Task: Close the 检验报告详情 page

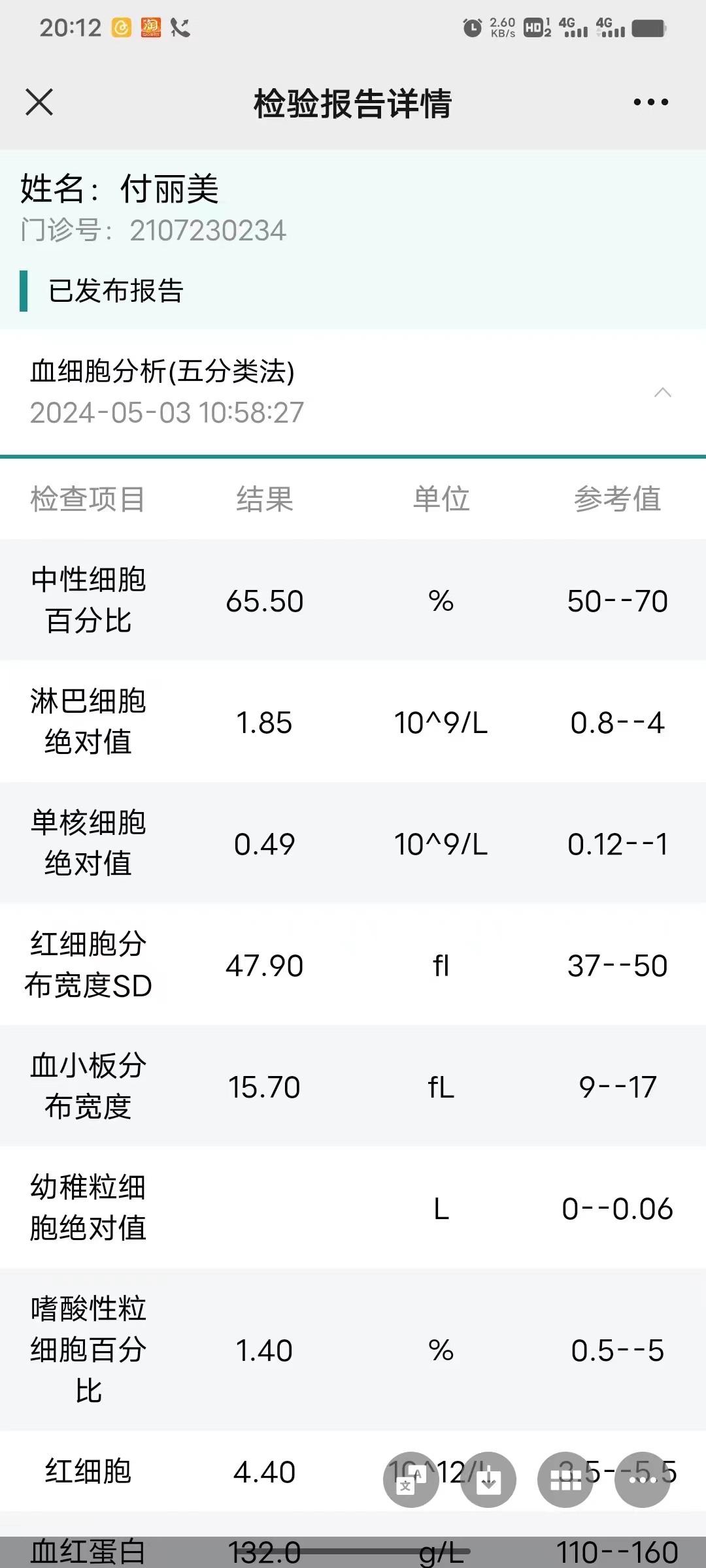Action: (x=39, y=103)
